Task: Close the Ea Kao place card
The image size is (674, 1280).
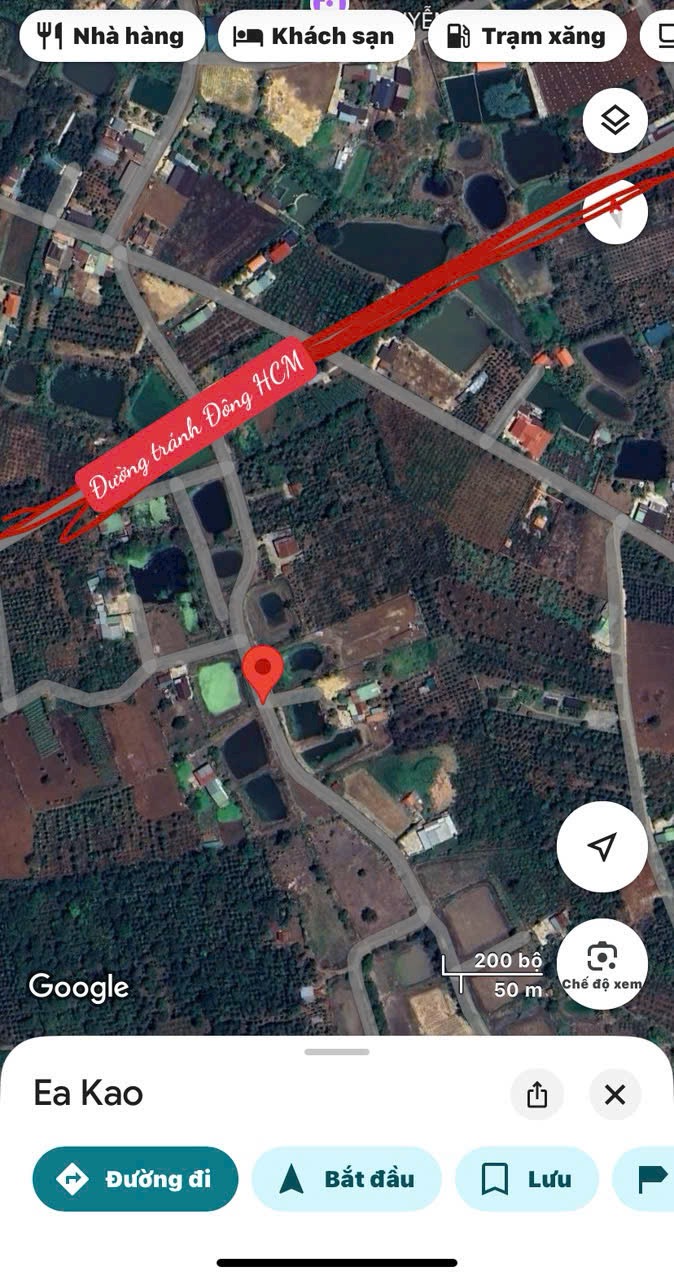Action: 615,1094
